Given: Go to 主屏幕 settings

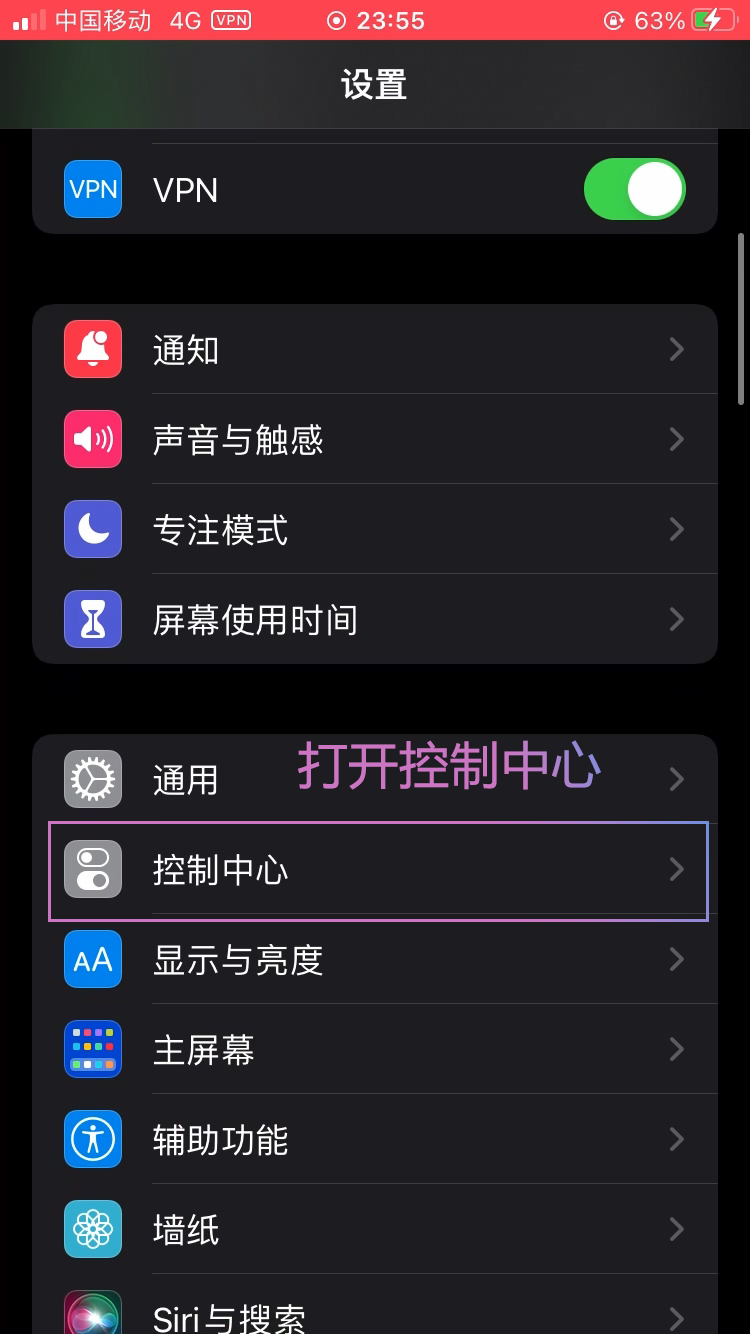Looking at the screenshot, I should (375, 1049).
